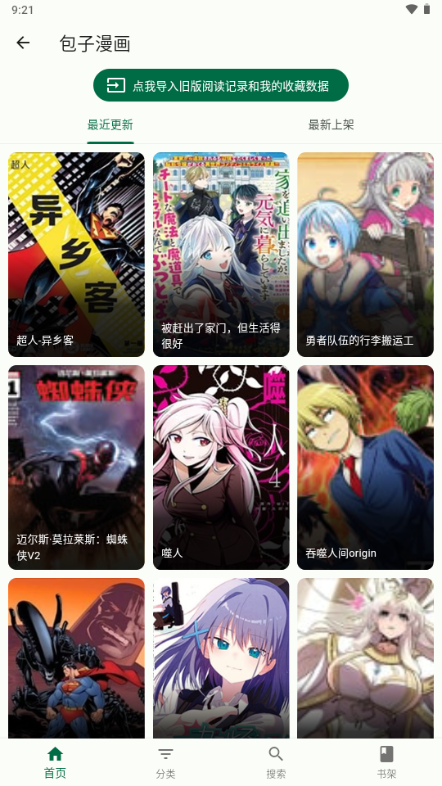Open 被赶出了家门，但生活得很好 comic
The height and width of the screenshot is (786, 442).
[221, 255]
